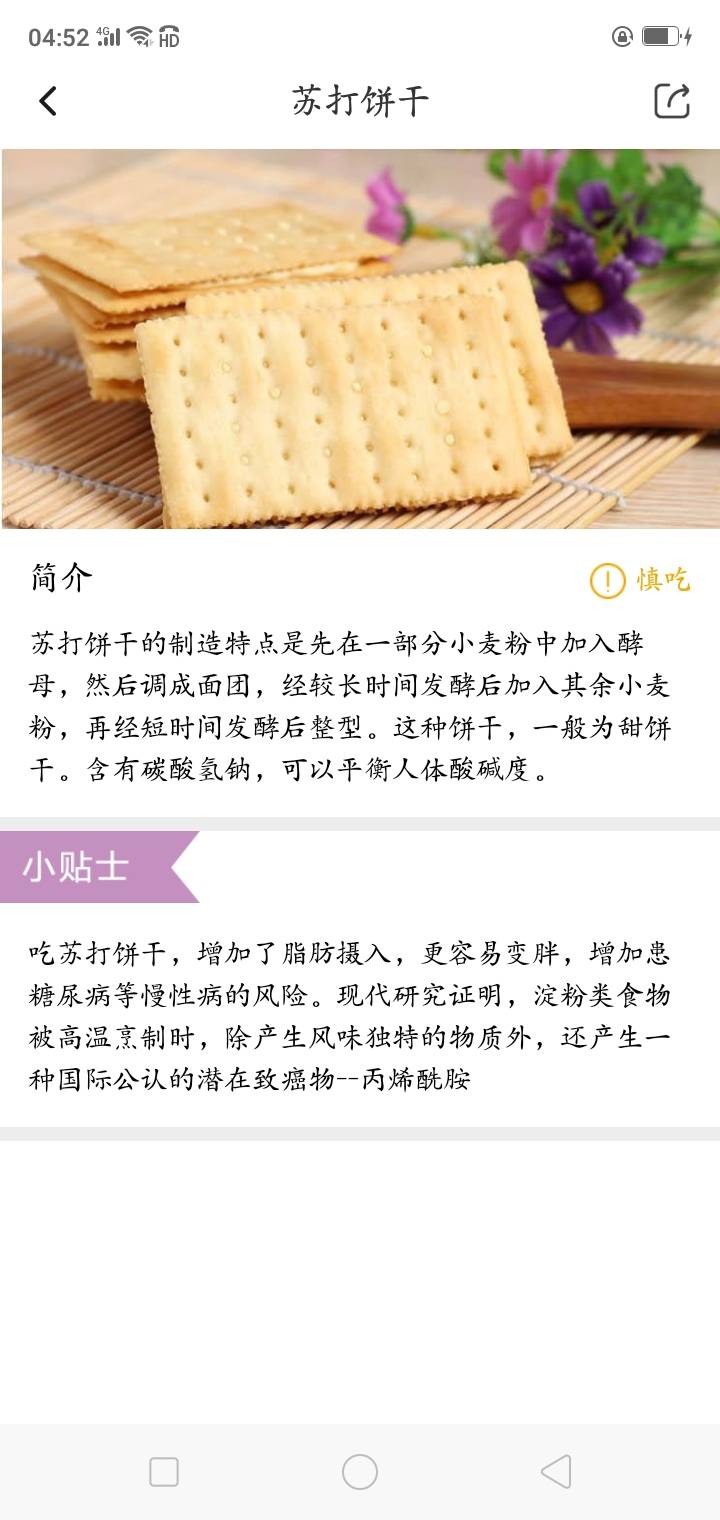Select the 苏打饼干 page title
Image resolution: width=720 pixels, height=1520 pixels.
click(360, 101)
